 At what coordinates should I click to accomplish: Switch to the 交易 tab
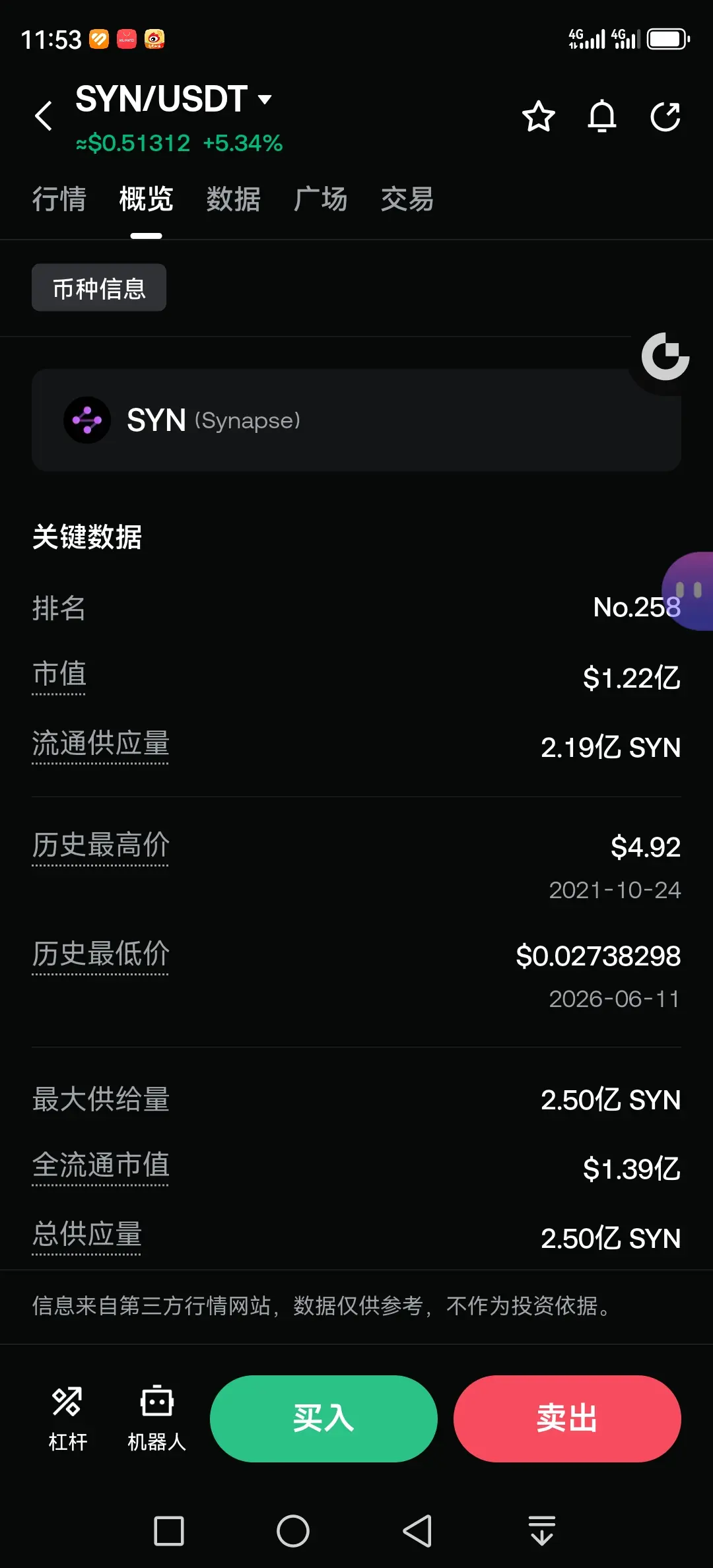point(407,199)
